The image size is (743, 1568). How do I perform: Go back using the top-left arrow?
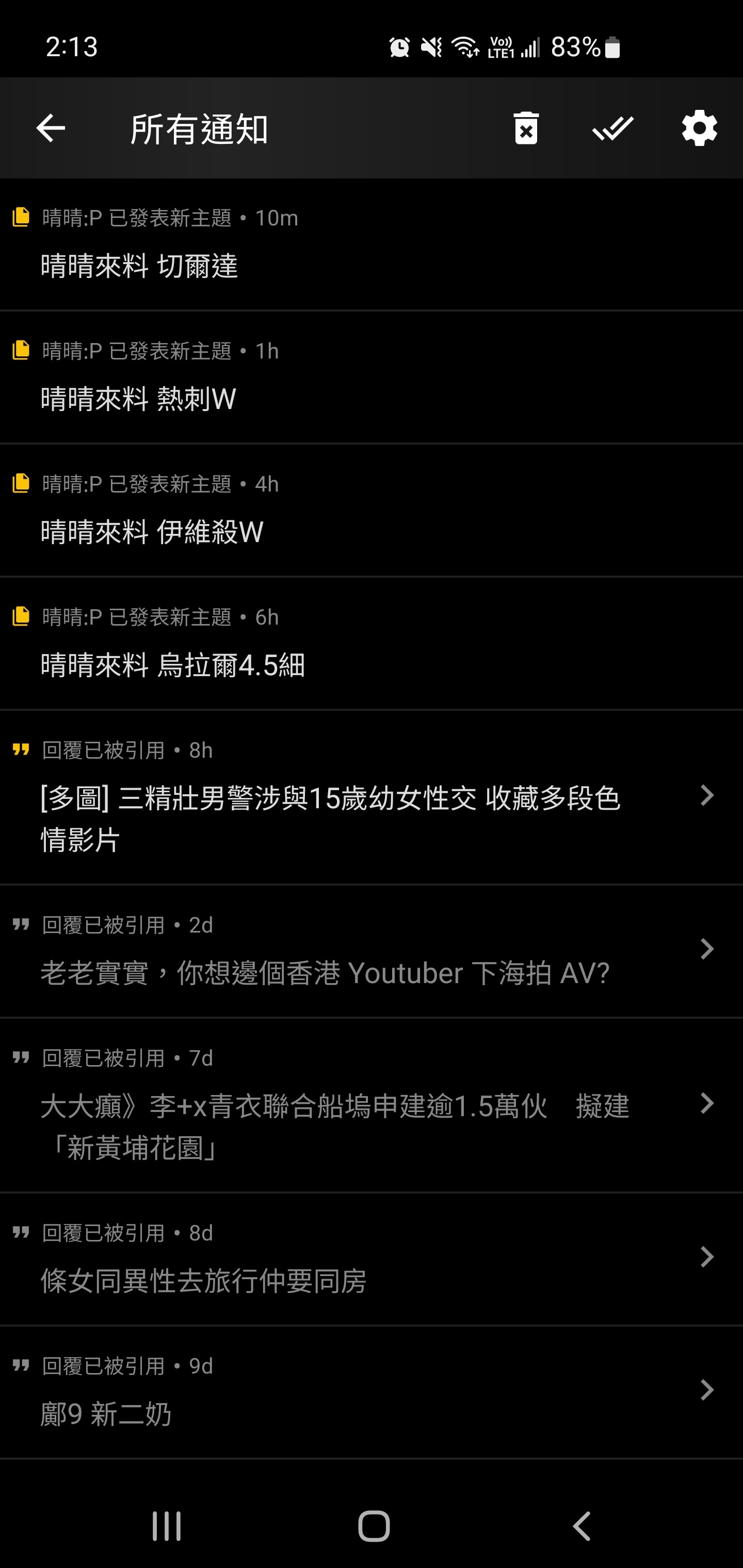pyautogui.click(x=51, y=128)
